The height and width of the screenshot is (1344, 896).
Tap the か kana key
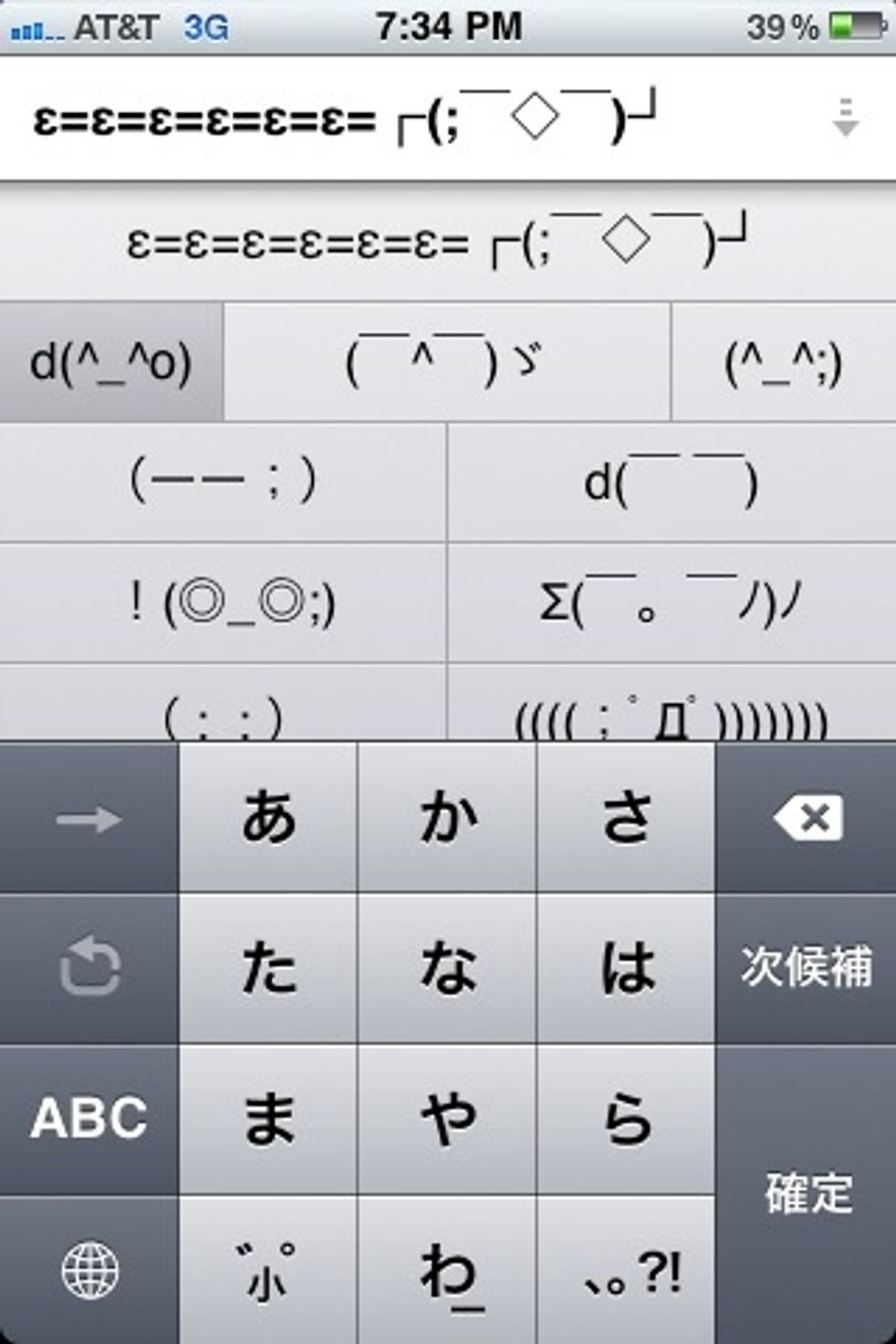[x=448, y=816]
